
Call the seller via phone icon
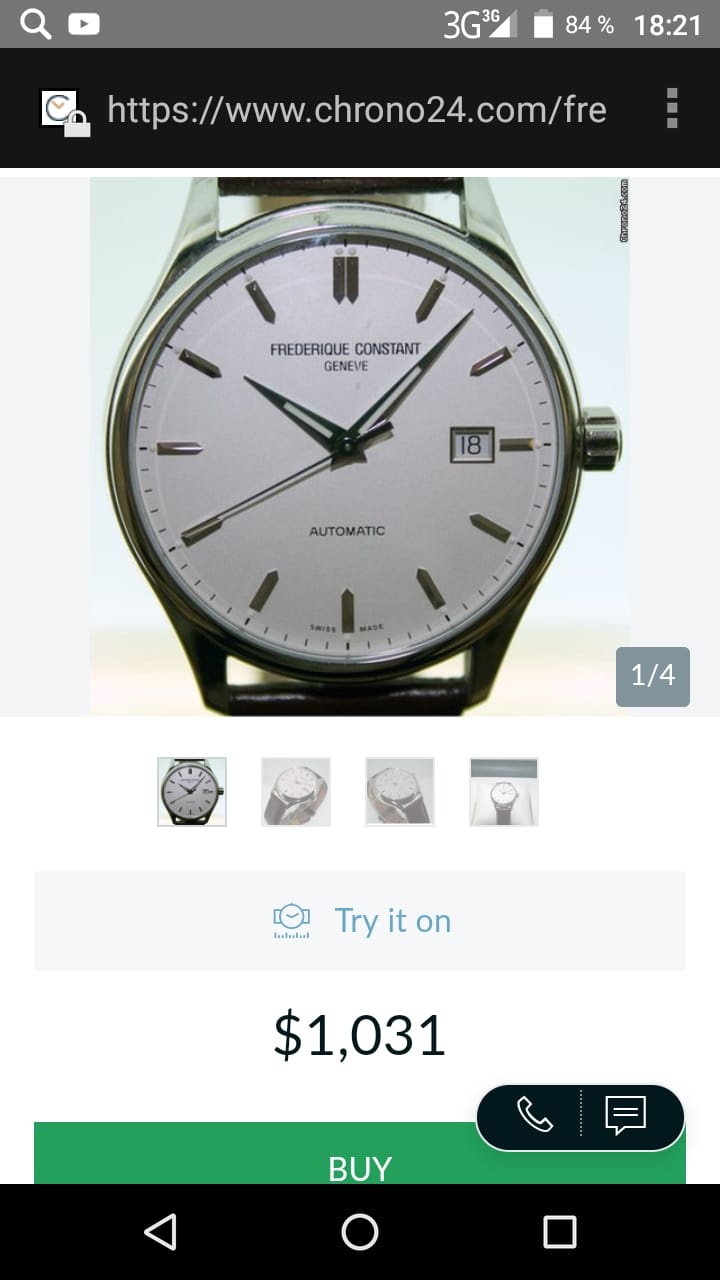tap(534, 1114)
